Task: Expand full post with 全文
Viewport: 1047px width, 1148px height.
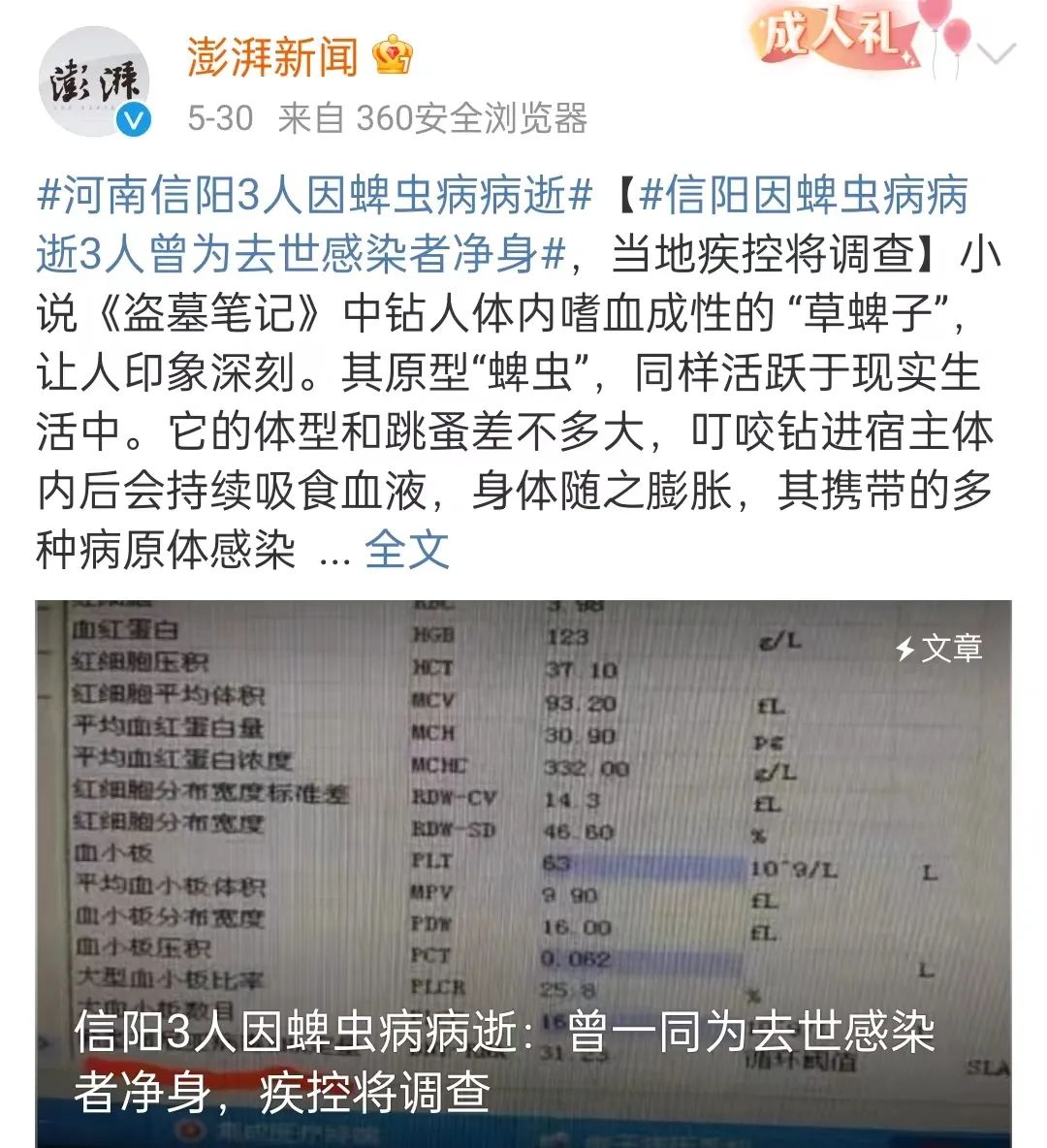Action: [406, 550]
